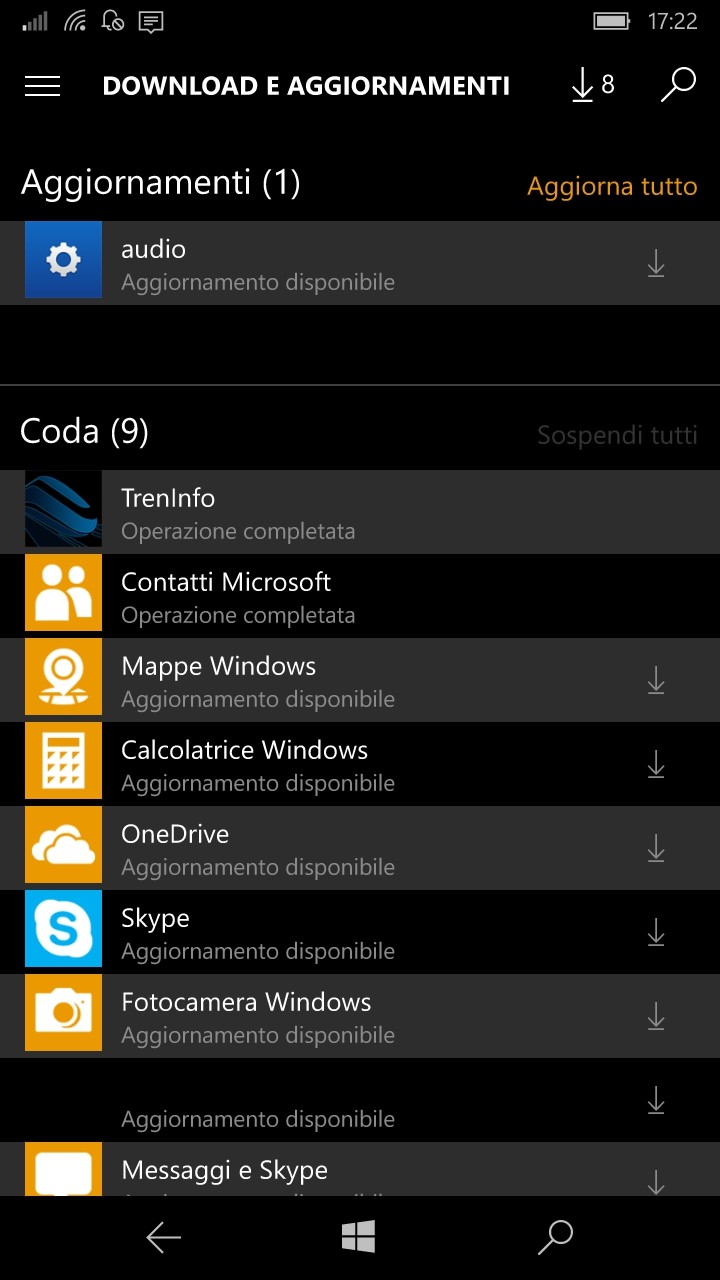Tap Aggiorna tutto
The width and height of the screenshot is (720, 1280).
612,186
